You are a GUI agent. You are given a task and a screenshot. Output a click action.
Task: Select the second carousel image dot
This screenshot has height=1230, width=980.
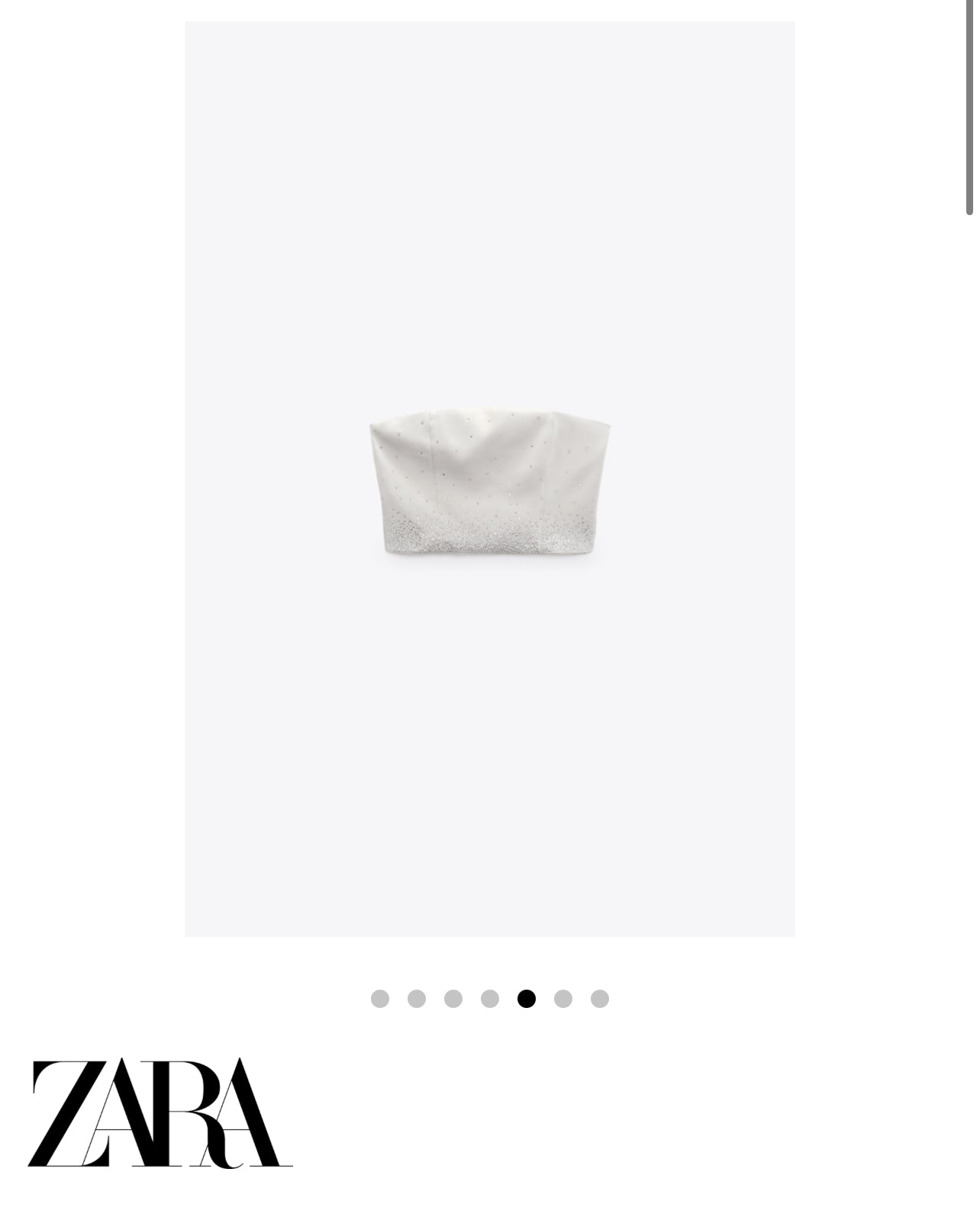(416, 999)
